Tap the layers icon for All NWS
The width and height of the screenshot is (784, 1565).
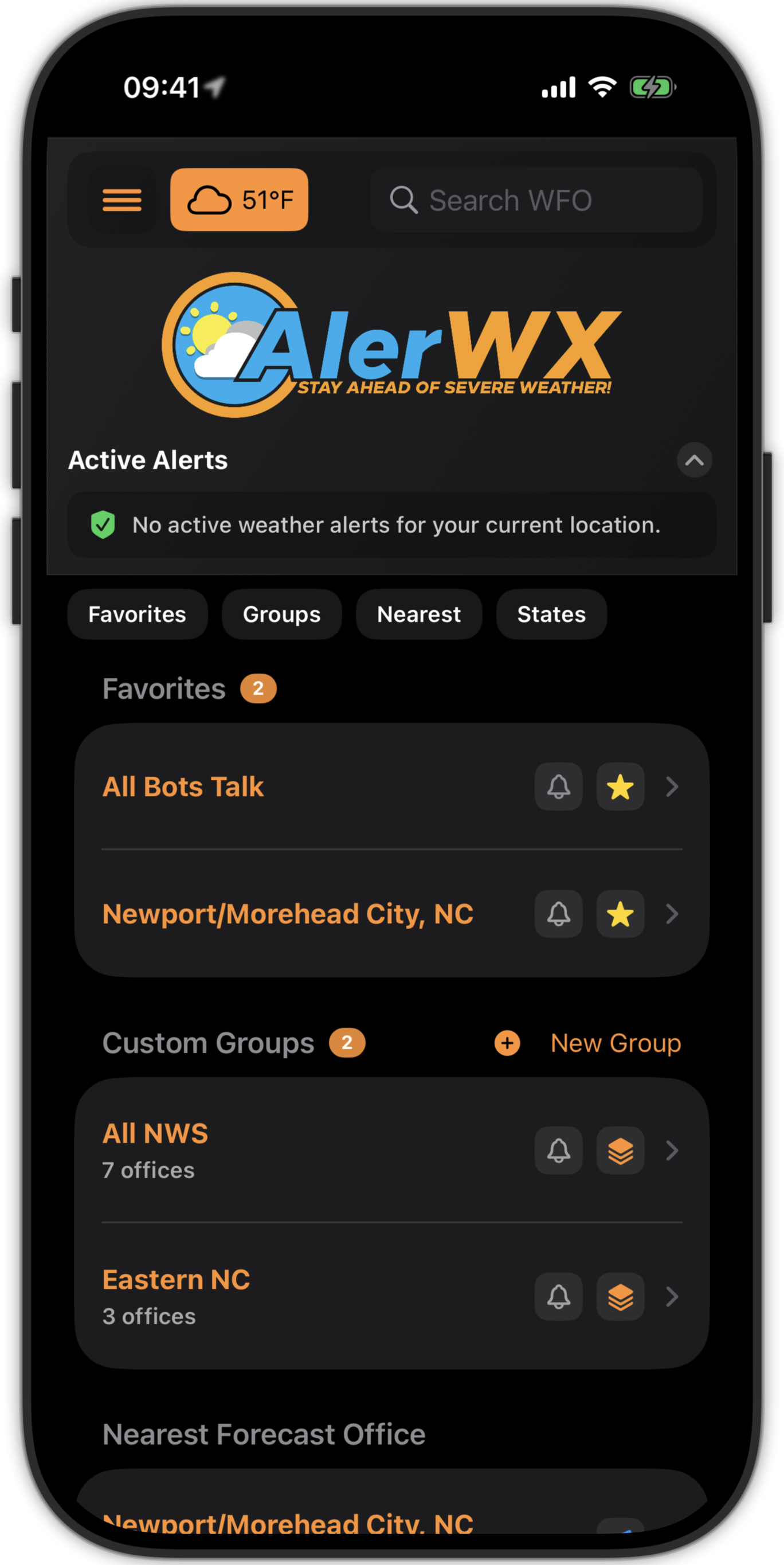coord(620,1151)
